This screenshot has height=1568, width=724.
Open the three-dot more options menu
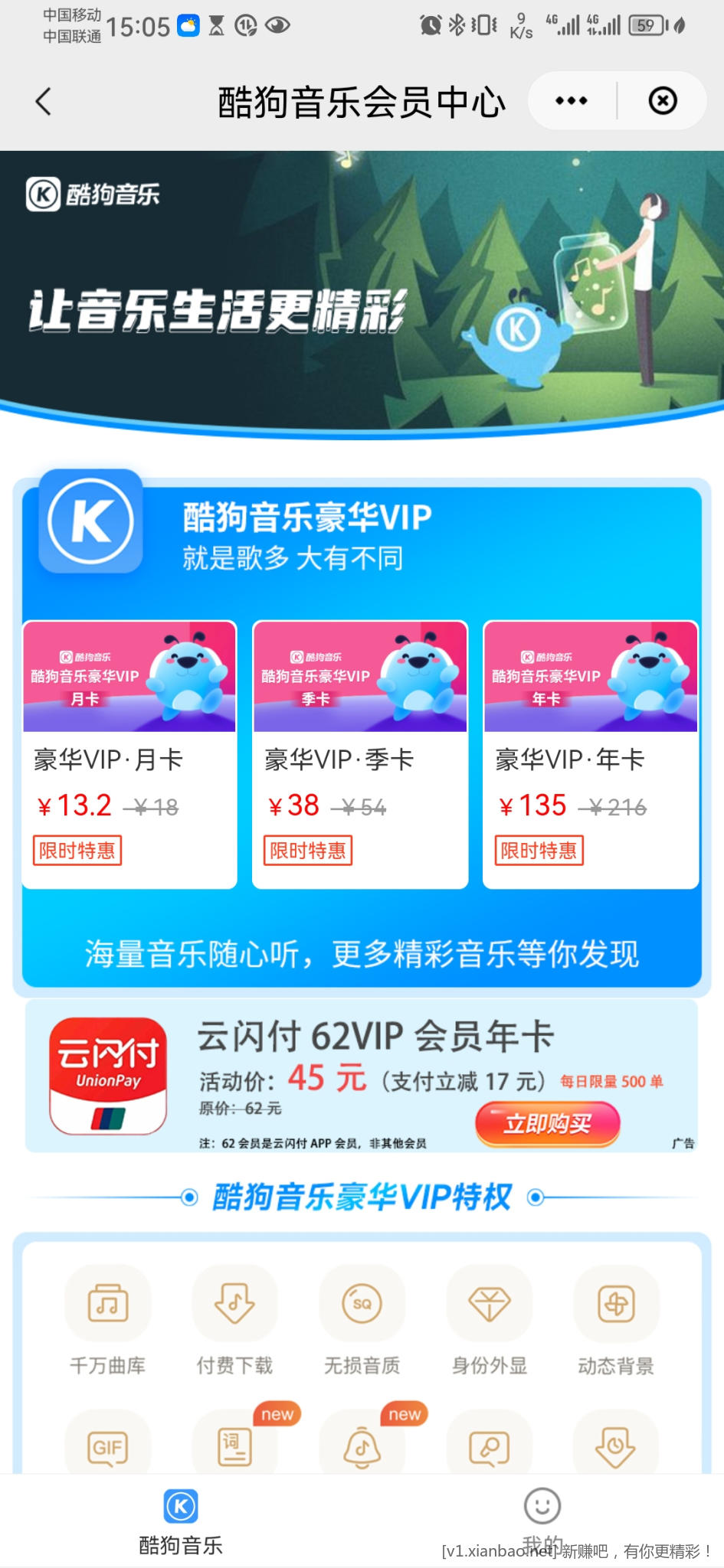pos(571,101)
